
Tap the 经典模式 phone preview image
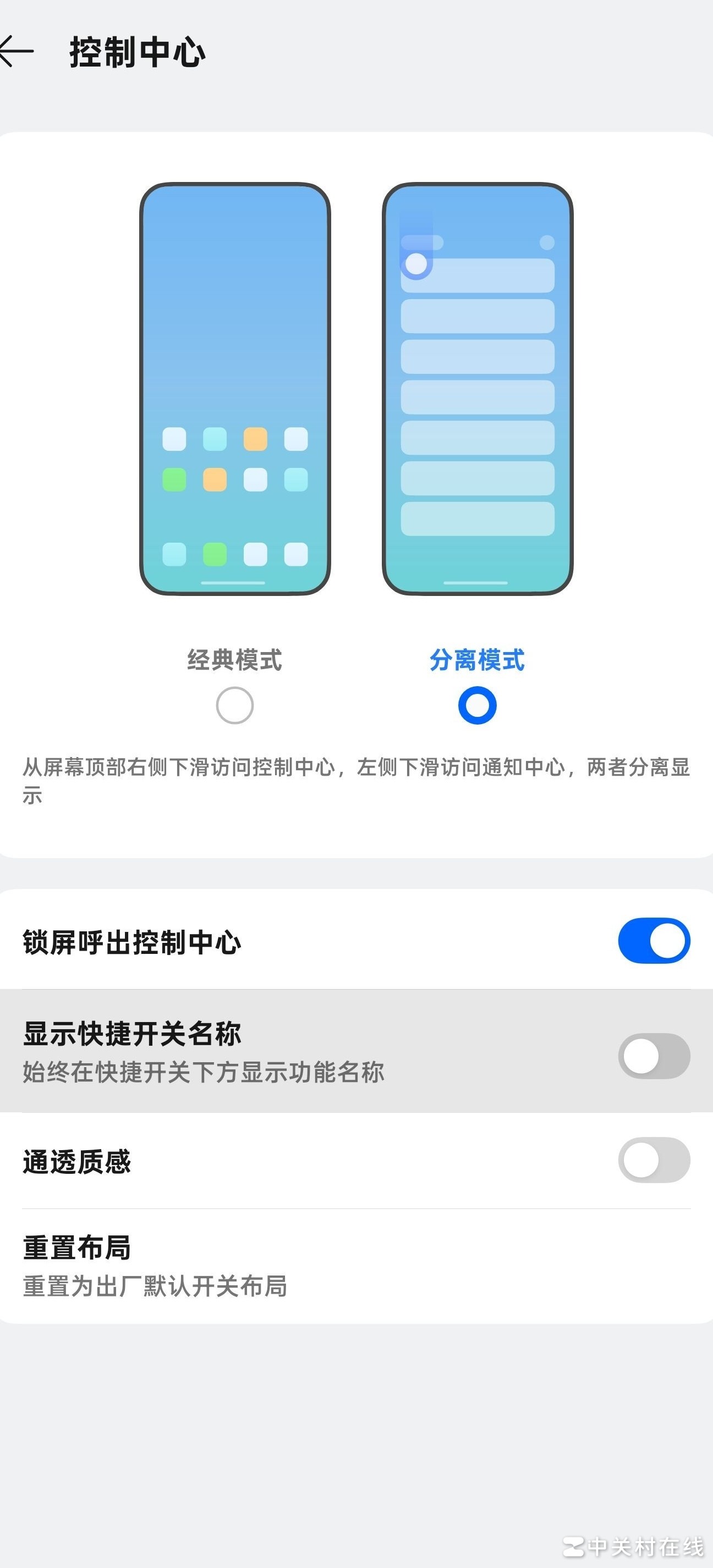[235, 388]
